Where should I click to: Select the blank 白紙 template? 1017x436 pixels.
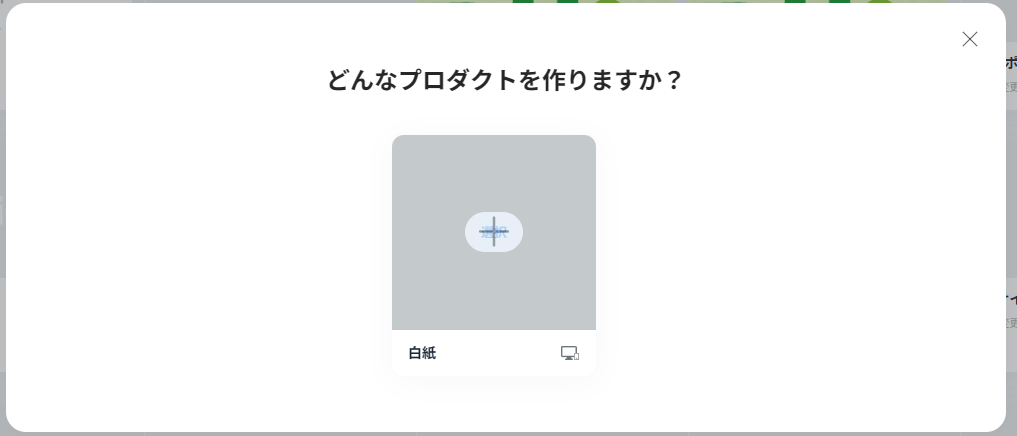pyautogui.click(x=494, y=232)
